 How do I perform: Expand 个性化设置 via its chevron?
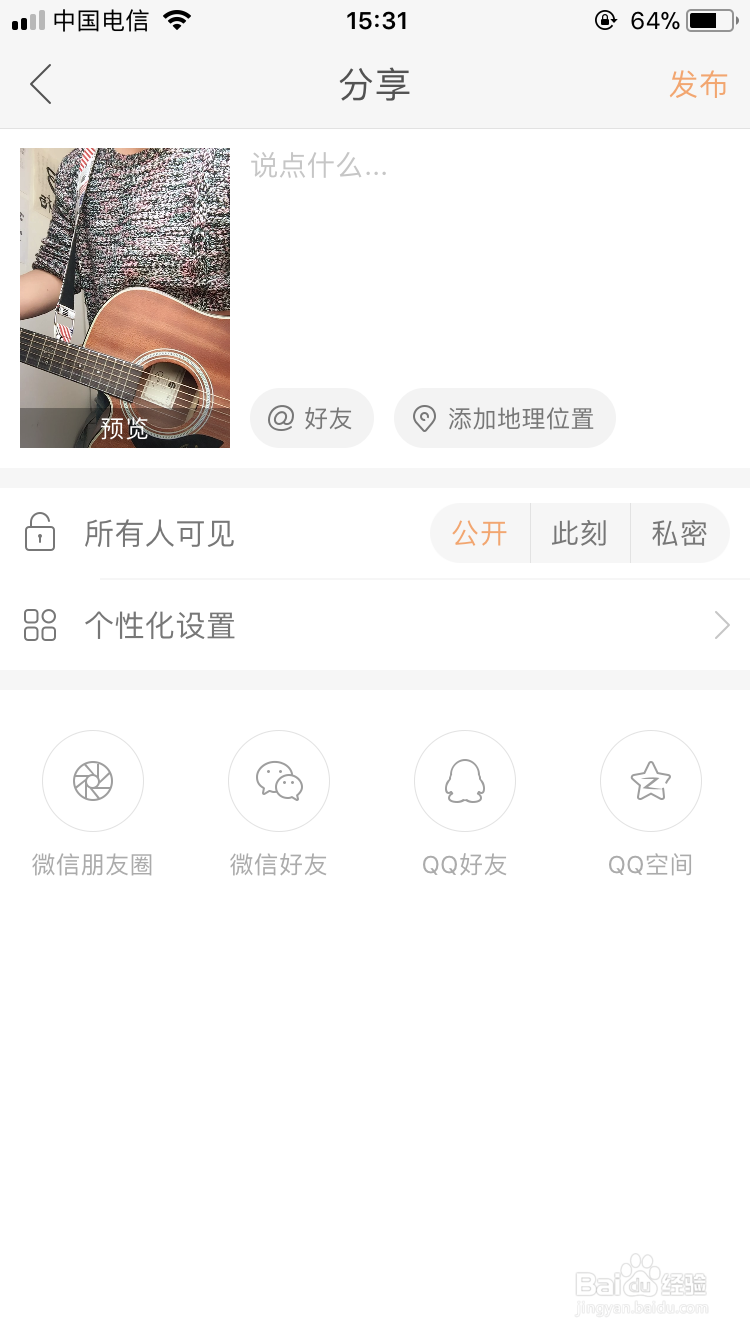(x=722, y=625)
